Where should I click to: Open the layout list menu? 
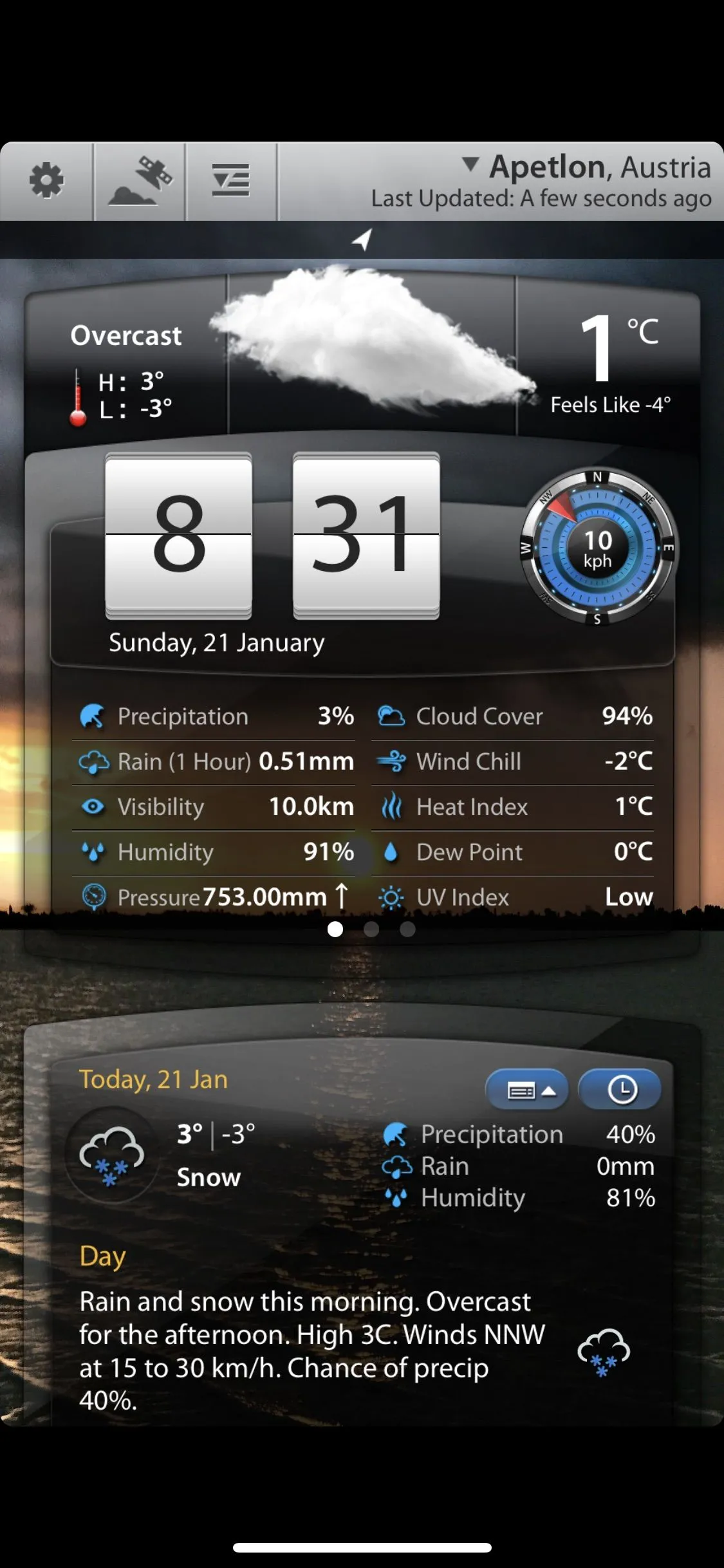click(231, 181)
